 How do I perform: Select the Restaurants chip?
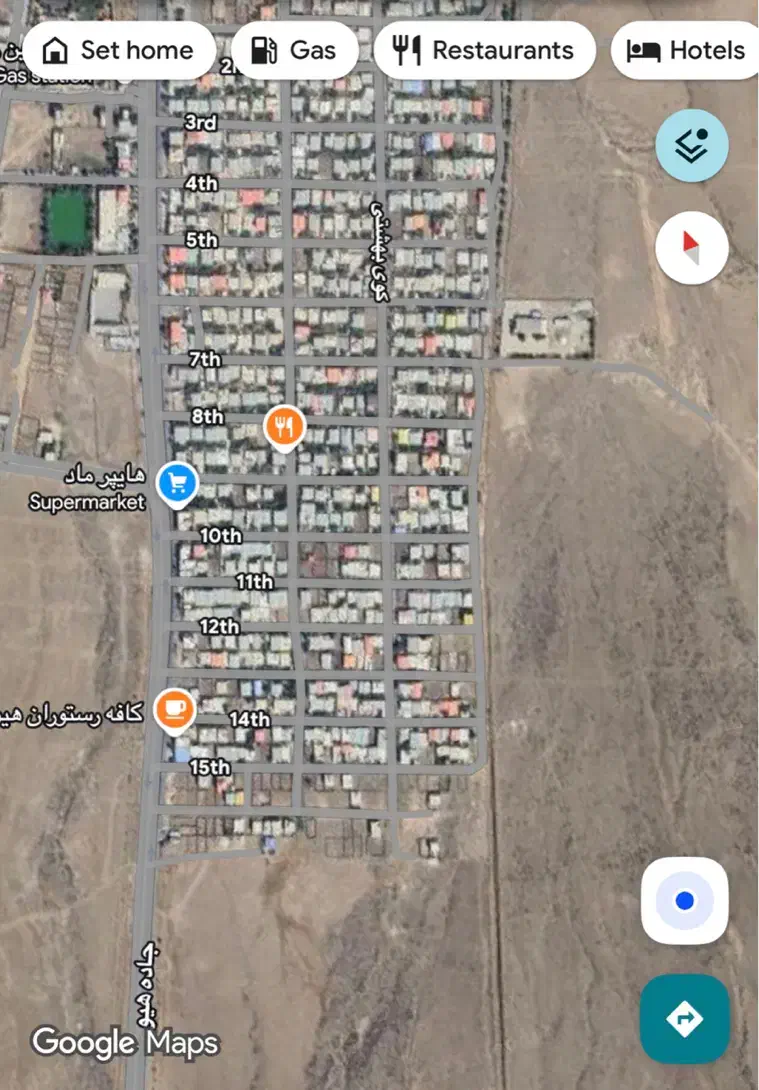[x=484, y=51]
